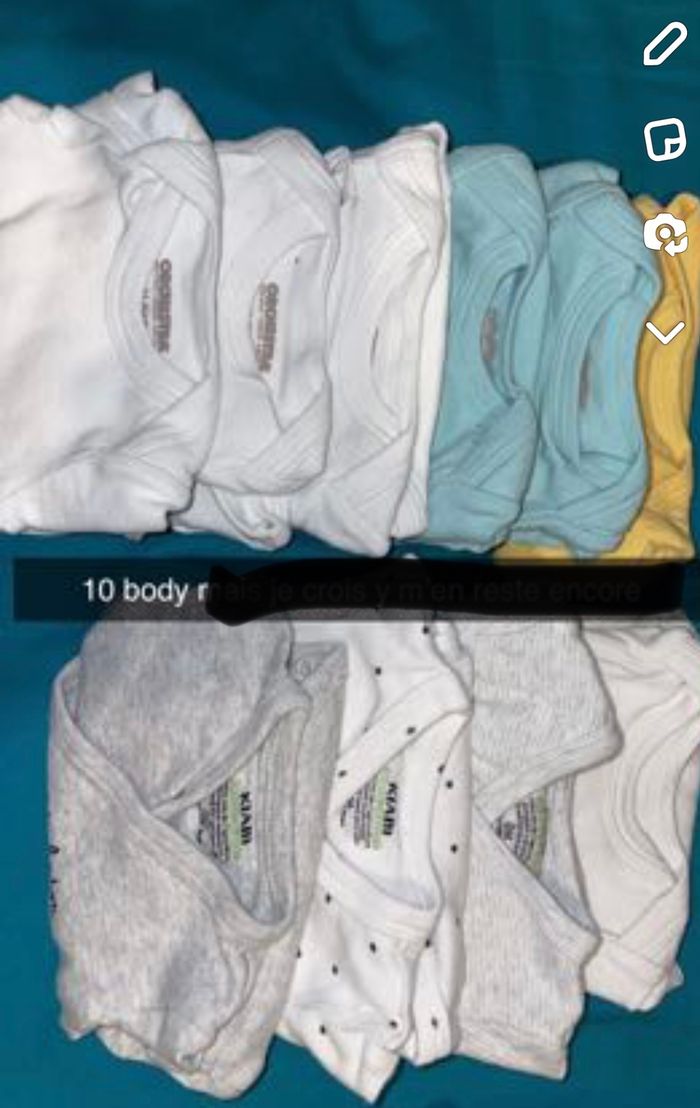Open the pencil drawing tool

point(665,43)
